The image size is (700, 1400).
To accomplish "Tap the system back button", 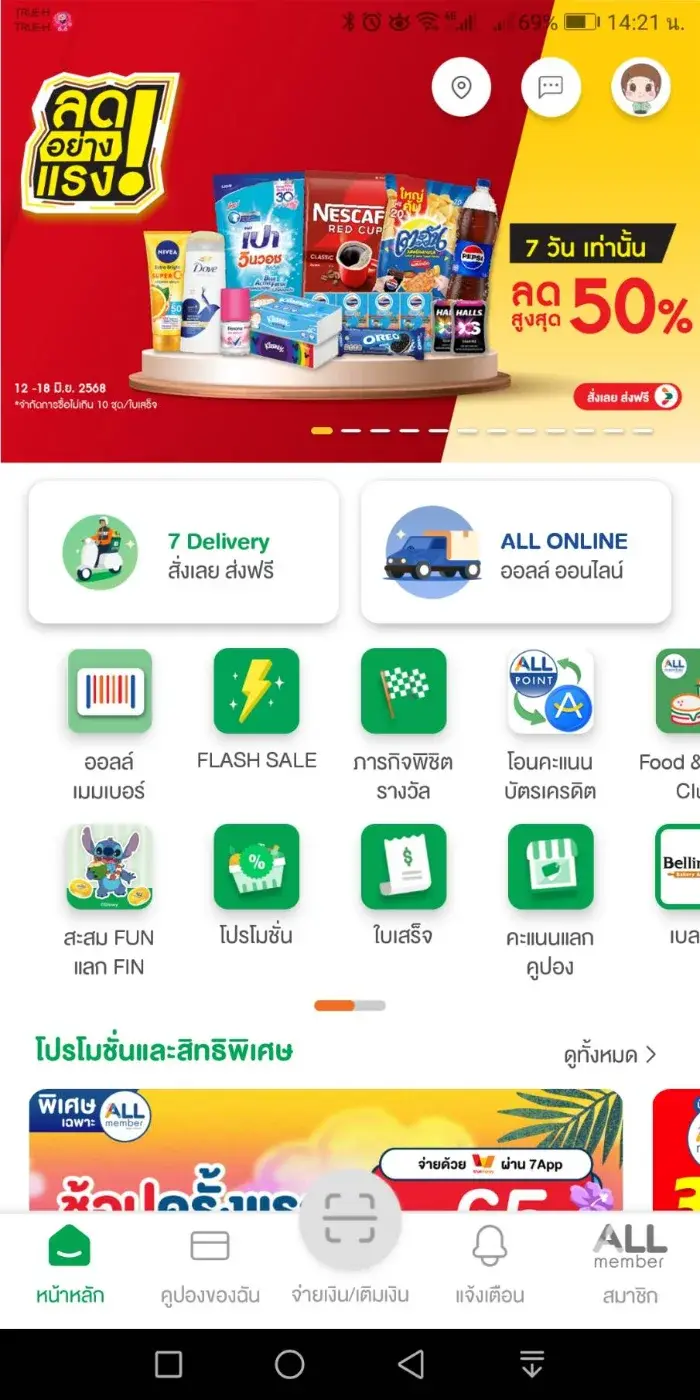I will [410, 1363].
